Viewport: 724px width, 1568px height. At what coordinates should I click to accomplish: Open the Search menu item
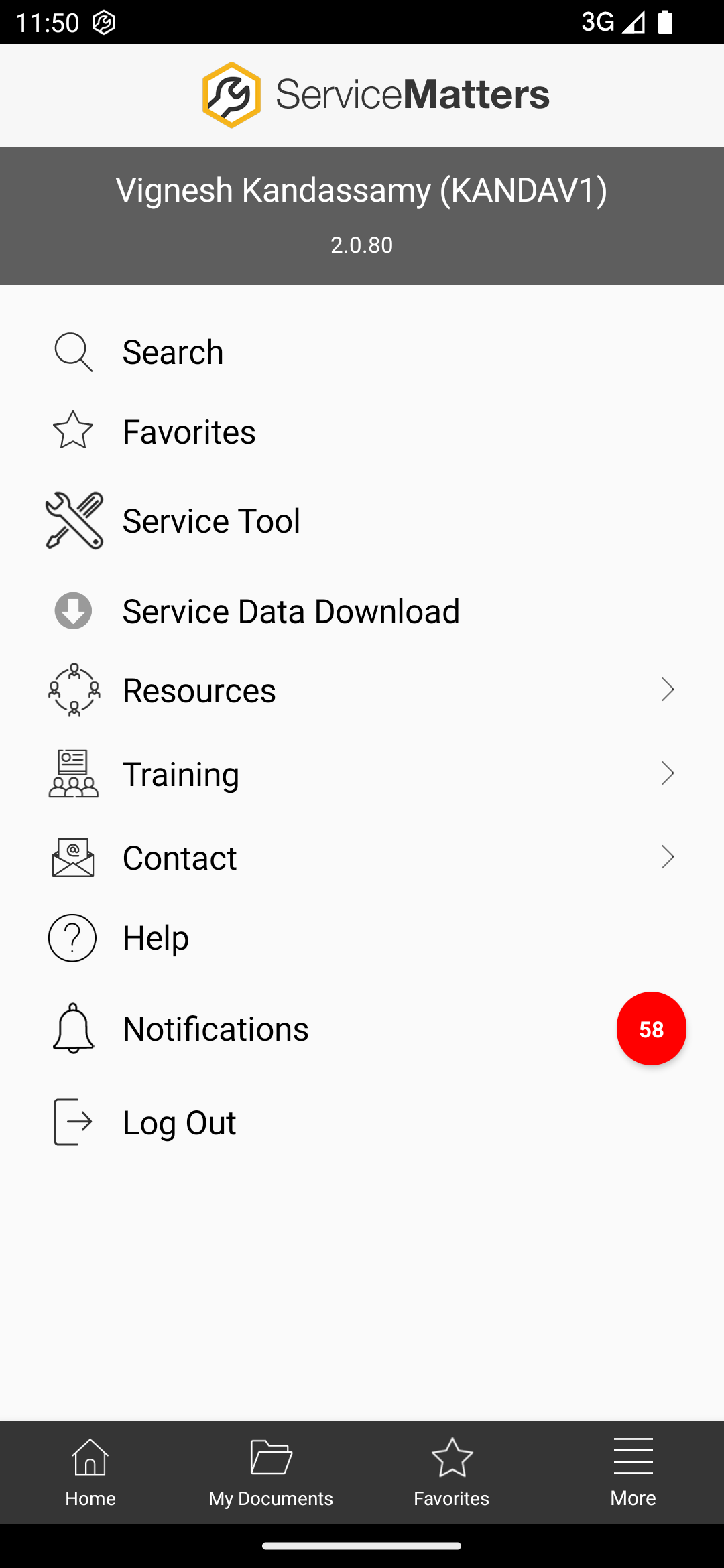coord(362,352)
